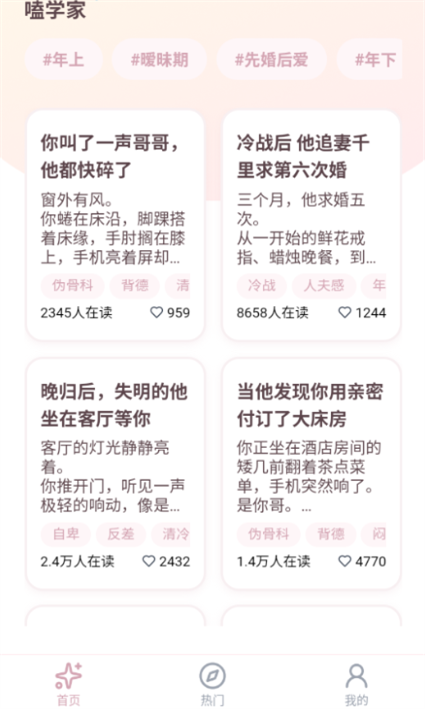The height and width of the screenshot is (709, 425).
Task: Tap the 冷战 tag on the 追妻 card
Action: point(262,285)
